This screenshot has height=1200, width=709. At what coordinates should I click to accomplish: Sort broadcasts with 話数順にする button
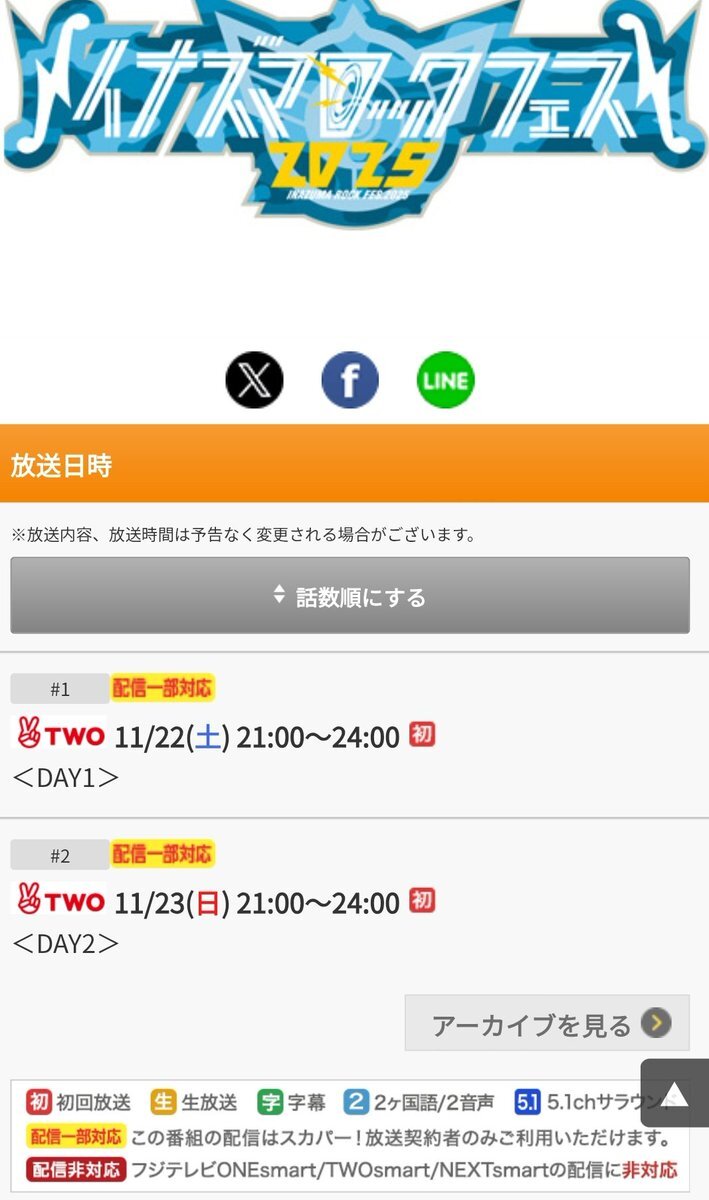(350, 596)
